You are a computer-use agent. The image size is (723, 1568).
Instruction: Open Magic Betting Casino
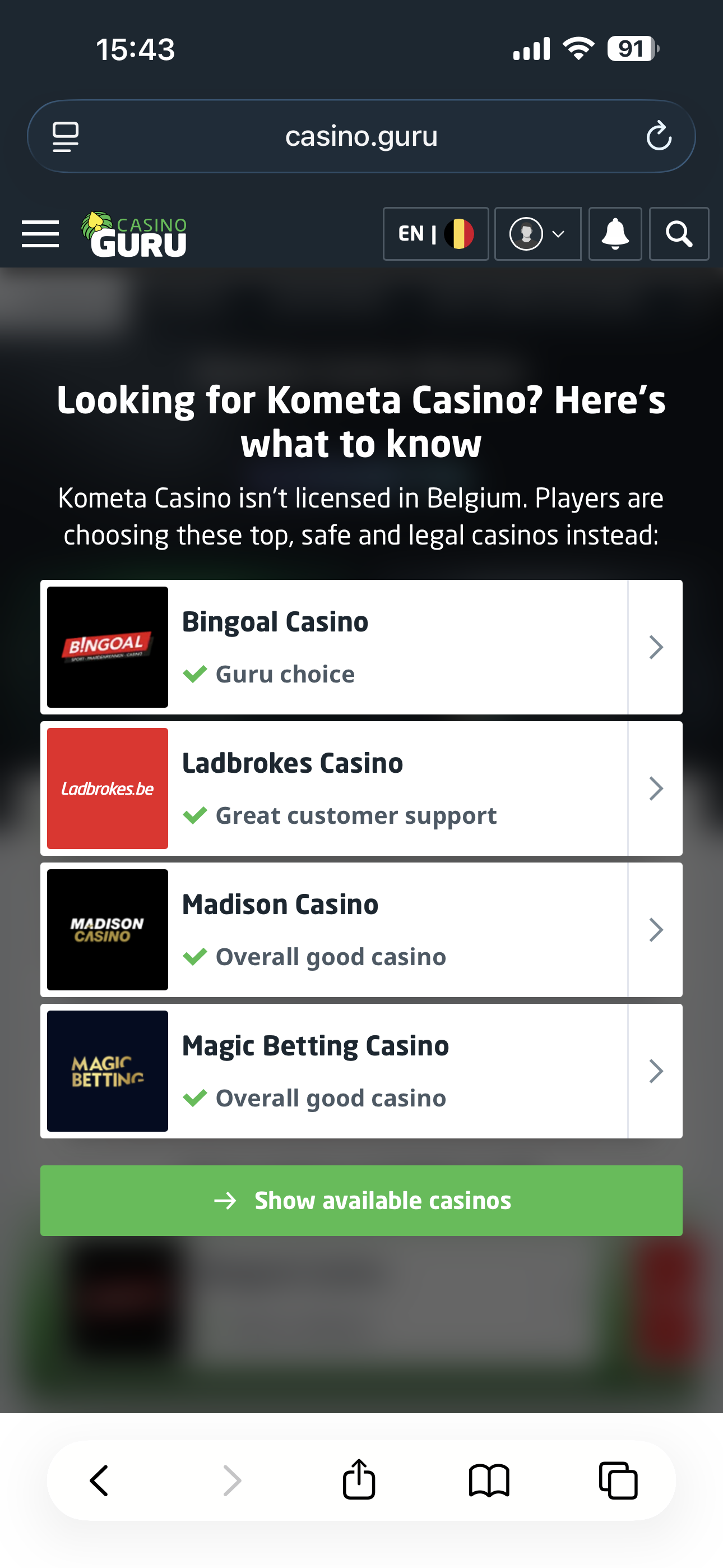coord(361,1071)
